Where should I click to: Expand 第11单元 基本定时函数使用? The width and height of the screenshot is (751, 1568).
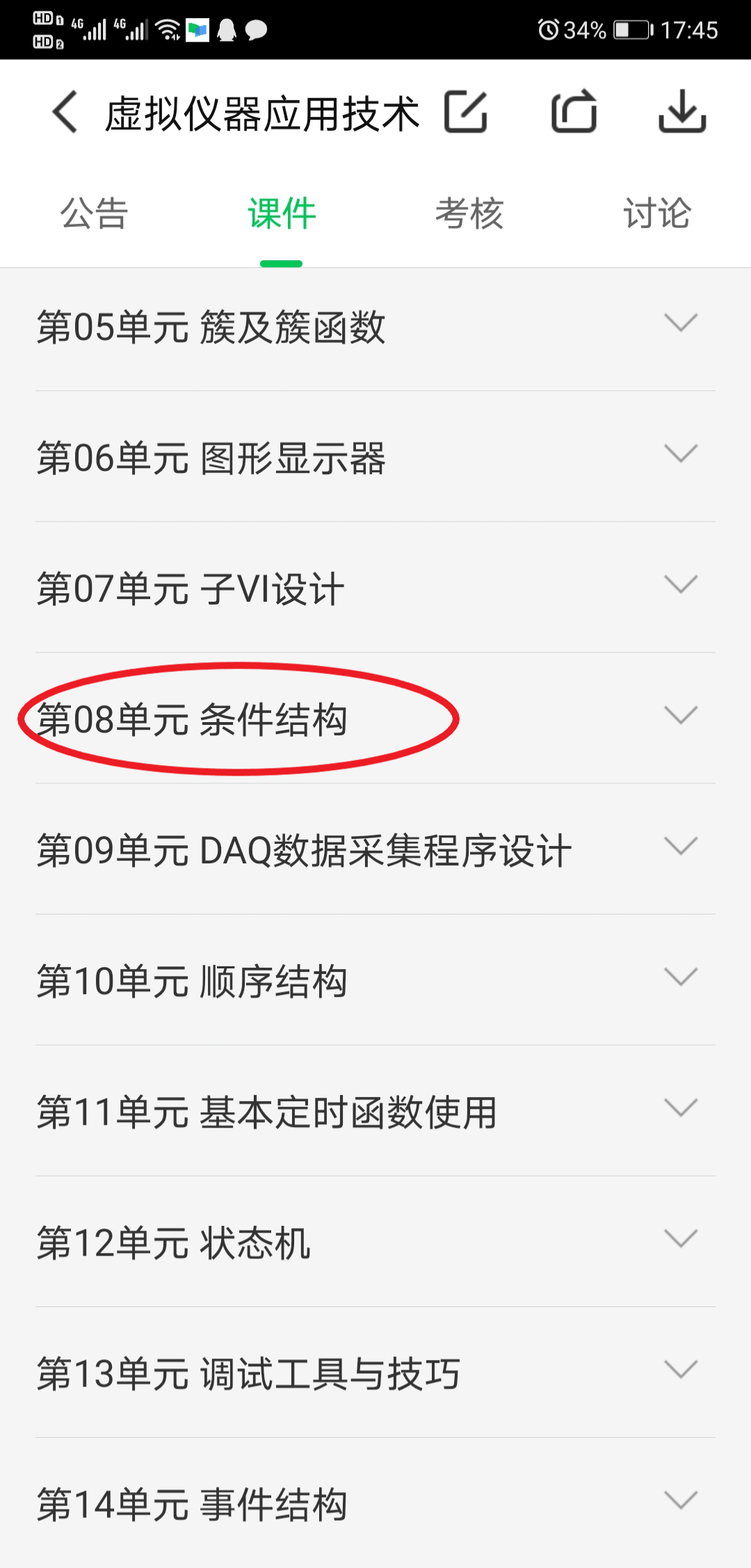680,1108
